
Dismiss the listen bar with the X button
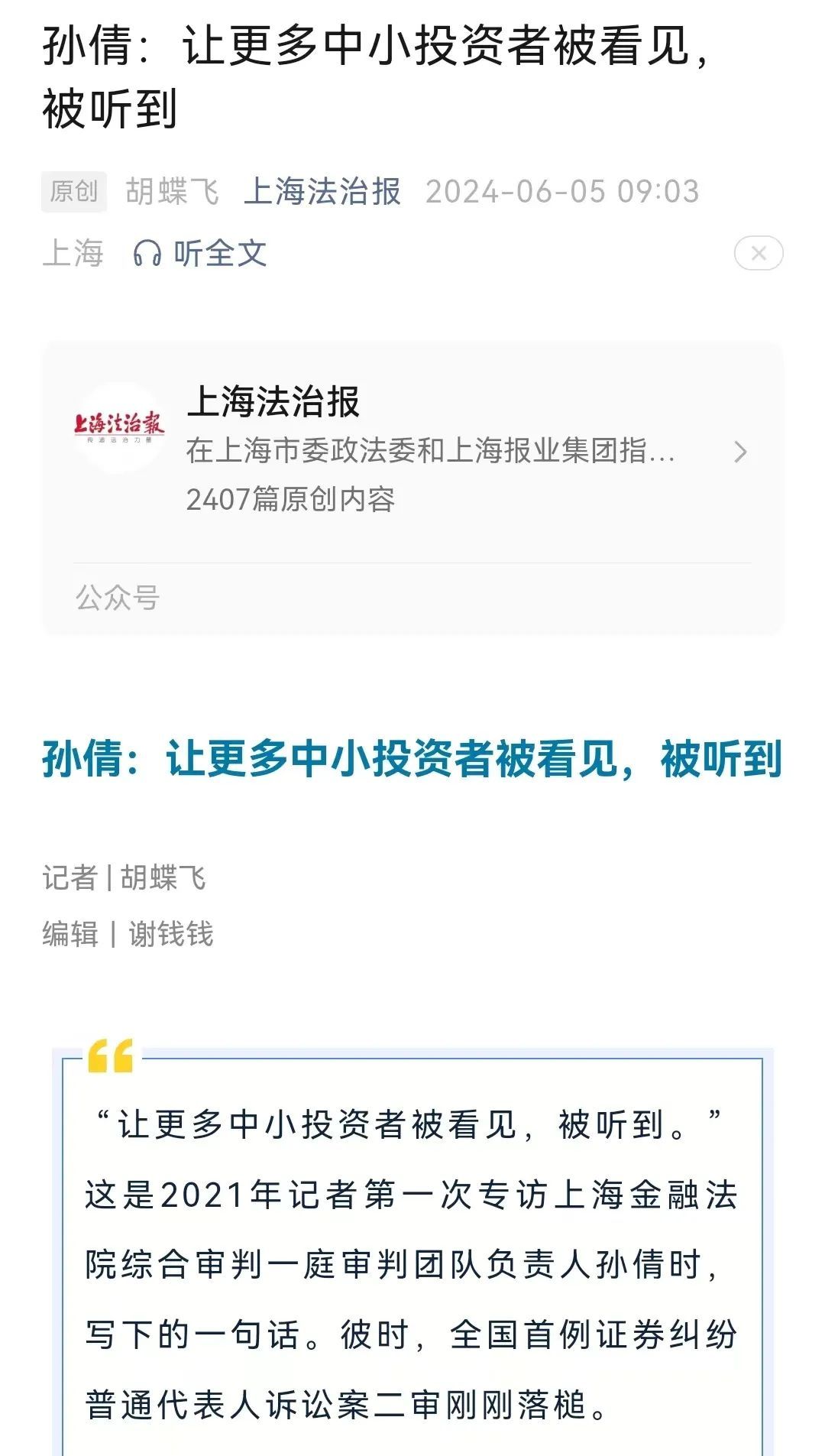coord(758,254)
